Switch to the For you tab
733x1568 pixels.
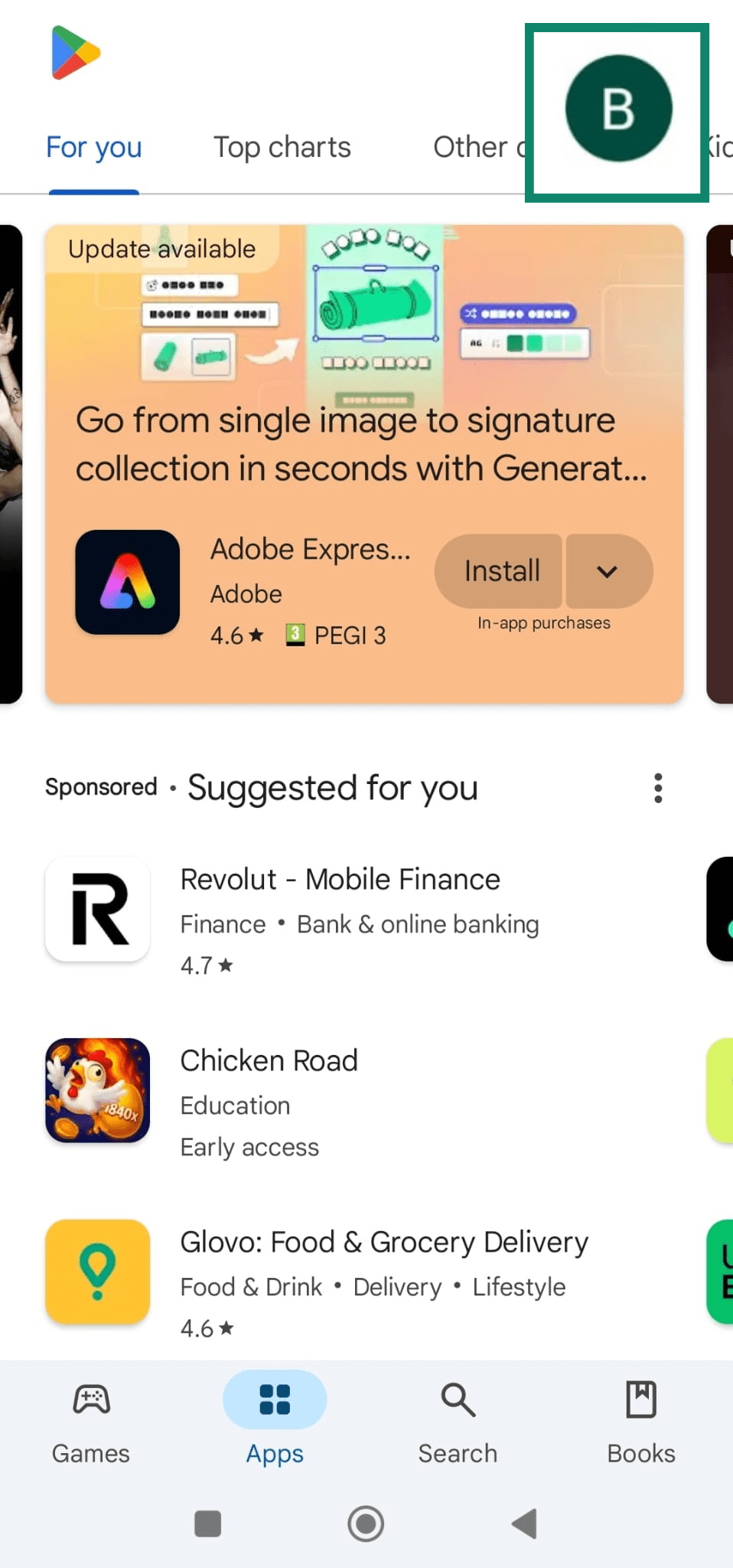pyautogui.click(x=94, y=147)
